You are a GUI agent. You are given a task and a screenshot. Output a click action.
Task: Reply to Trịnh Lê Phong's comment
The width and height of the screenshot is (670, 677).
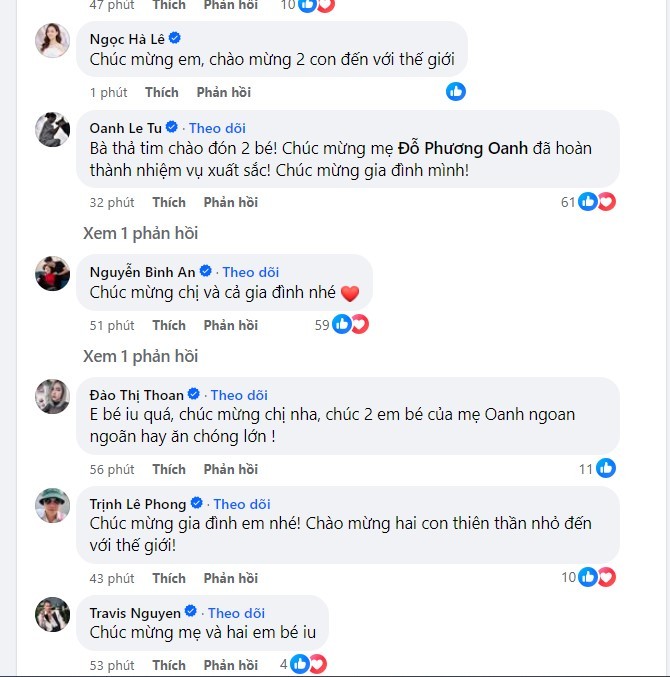[x=230, y=578]
